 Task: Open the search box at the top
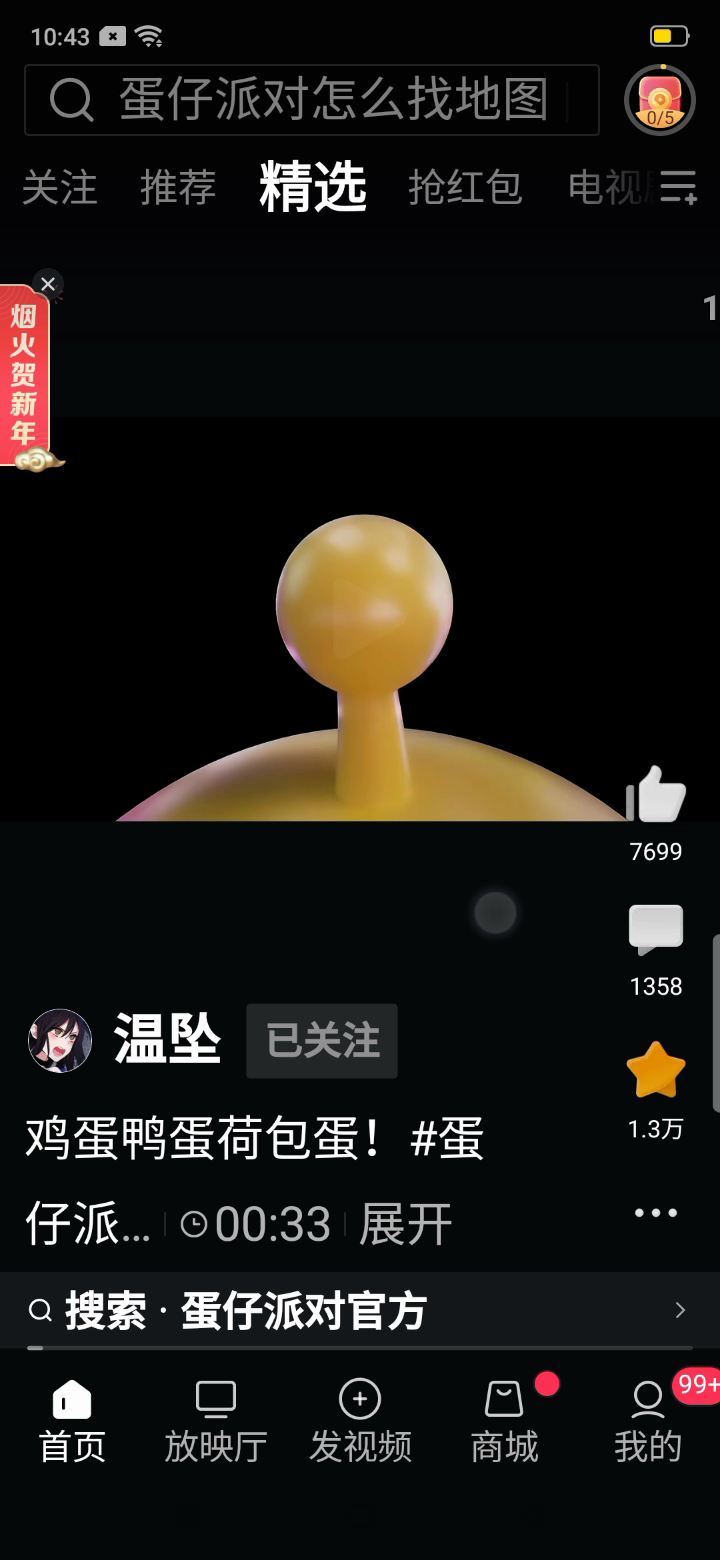[x=312, y=100]
